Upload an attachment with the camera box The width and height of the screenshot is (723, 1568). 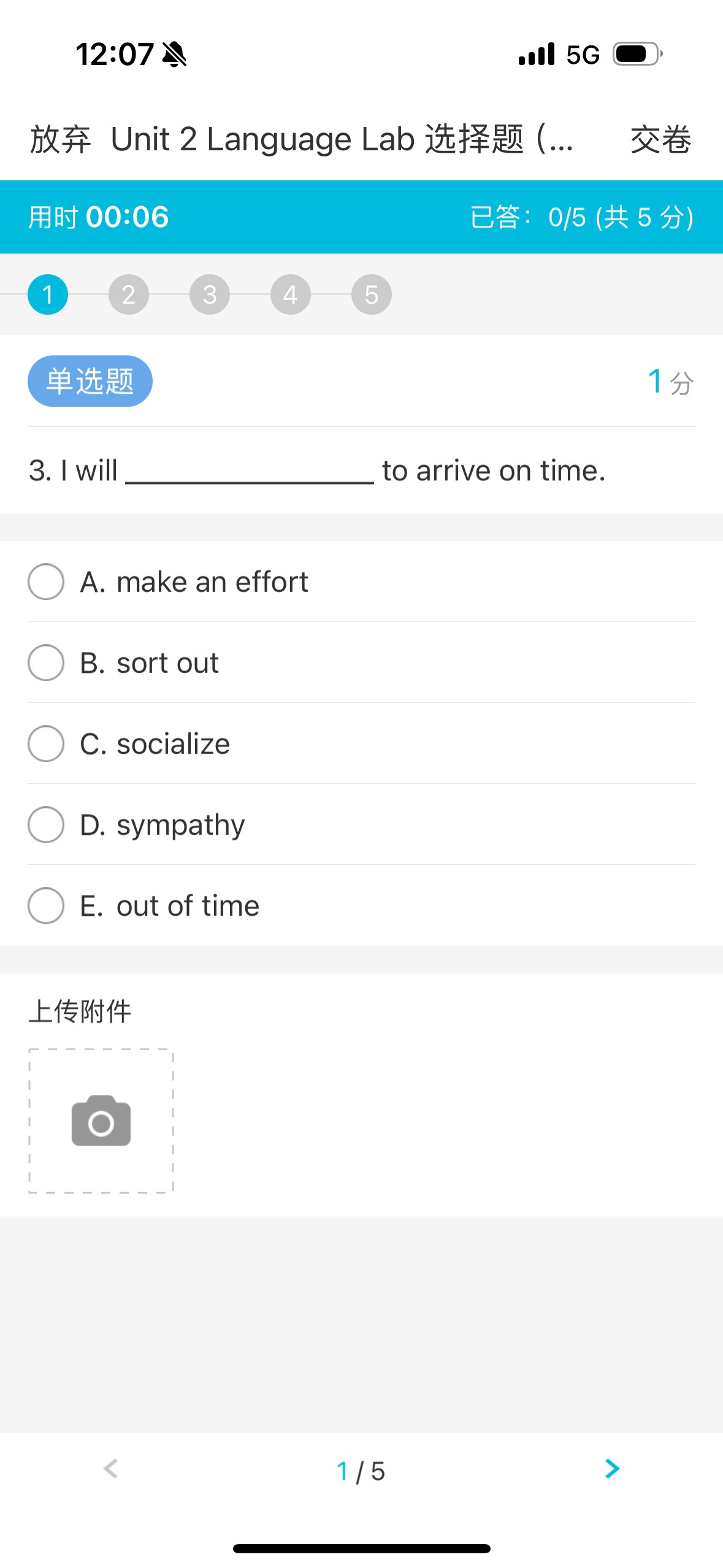(x=101, y=1121)
